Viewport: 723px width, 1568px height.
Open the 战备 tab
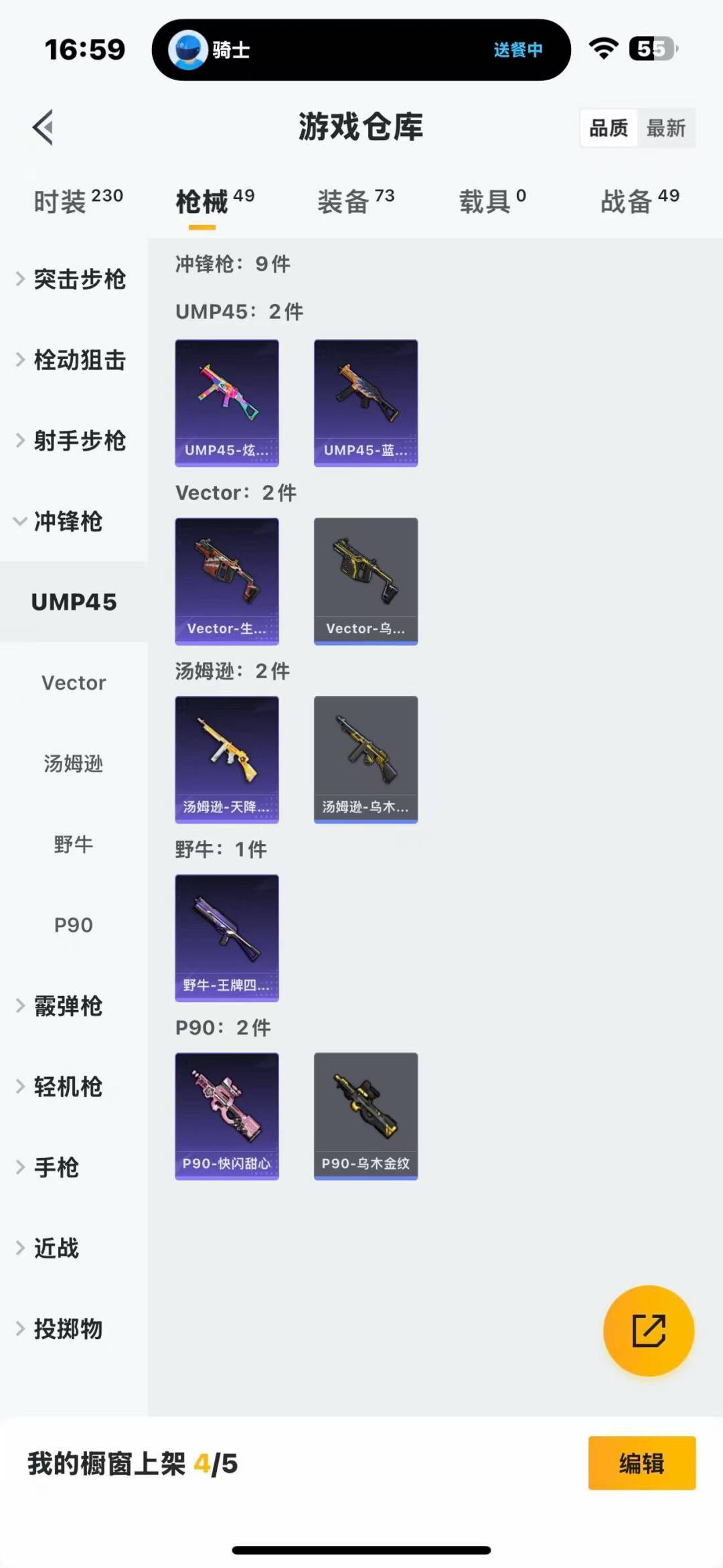tap(639, 201)
